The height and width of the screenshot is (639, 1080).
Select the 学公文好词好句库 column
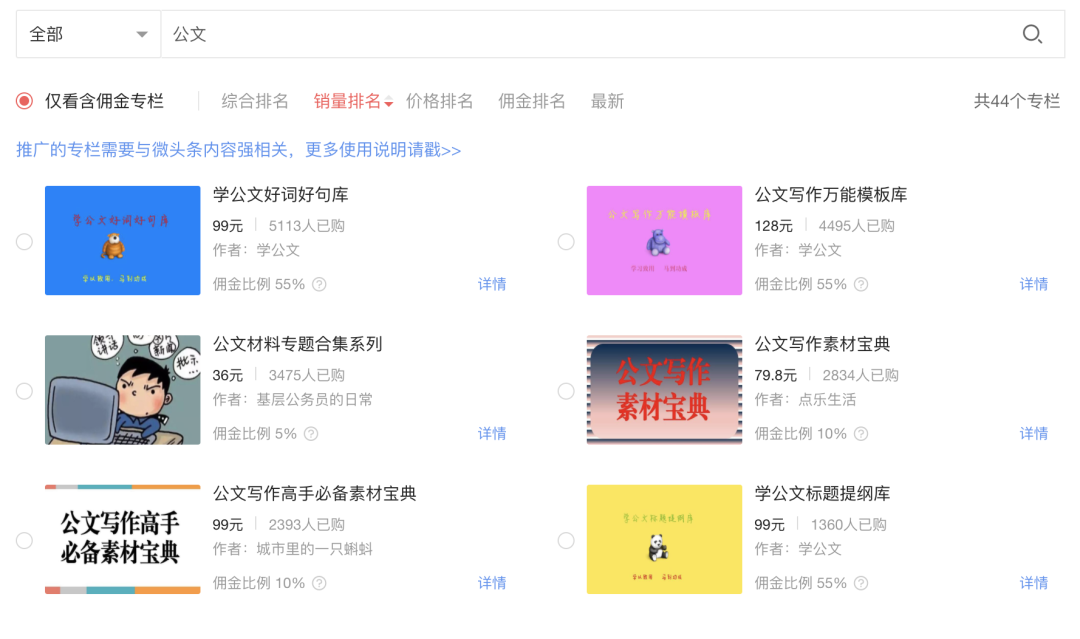coord(24,241)
